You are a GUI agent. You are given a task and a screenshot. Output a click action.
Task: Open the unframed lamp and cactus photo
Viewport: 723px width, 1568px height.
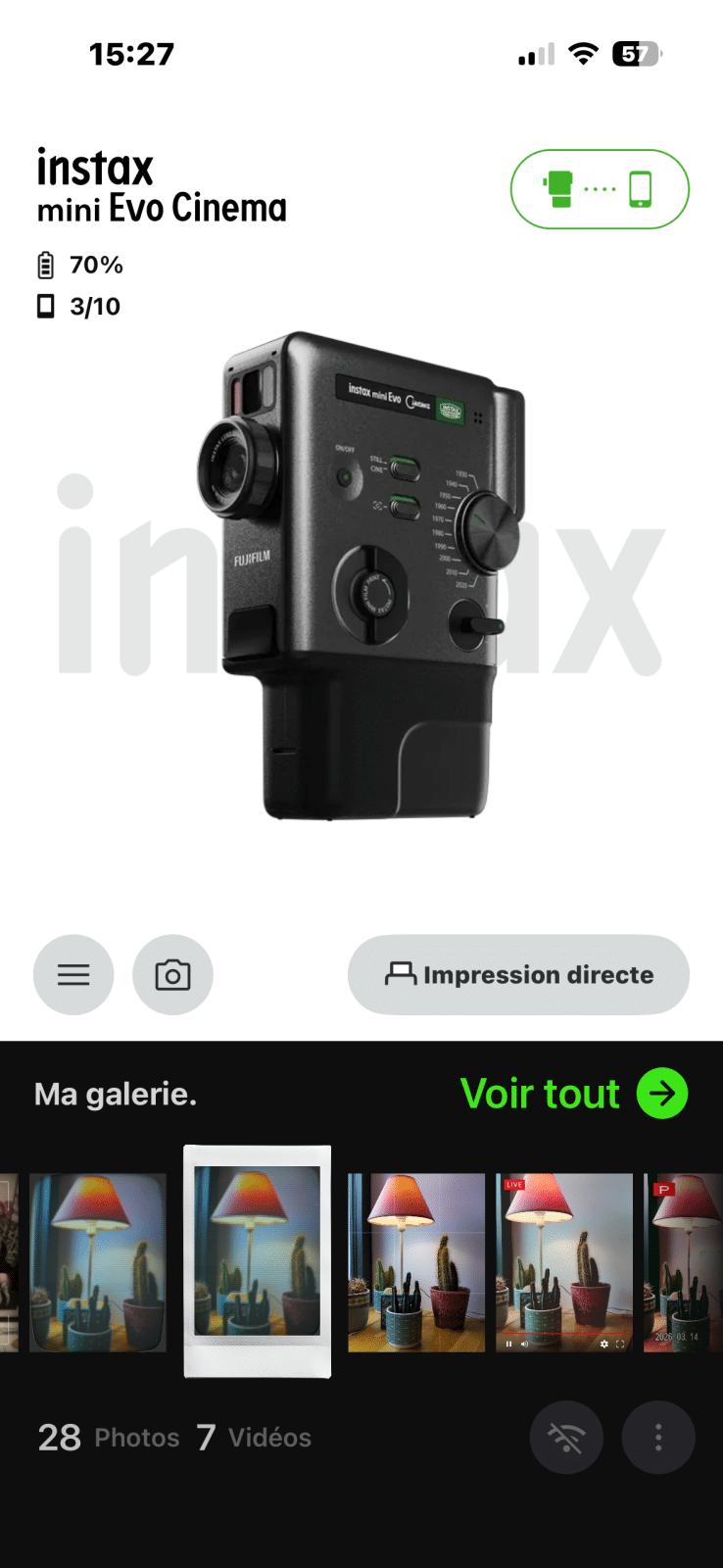click(x=416, y=1262)
